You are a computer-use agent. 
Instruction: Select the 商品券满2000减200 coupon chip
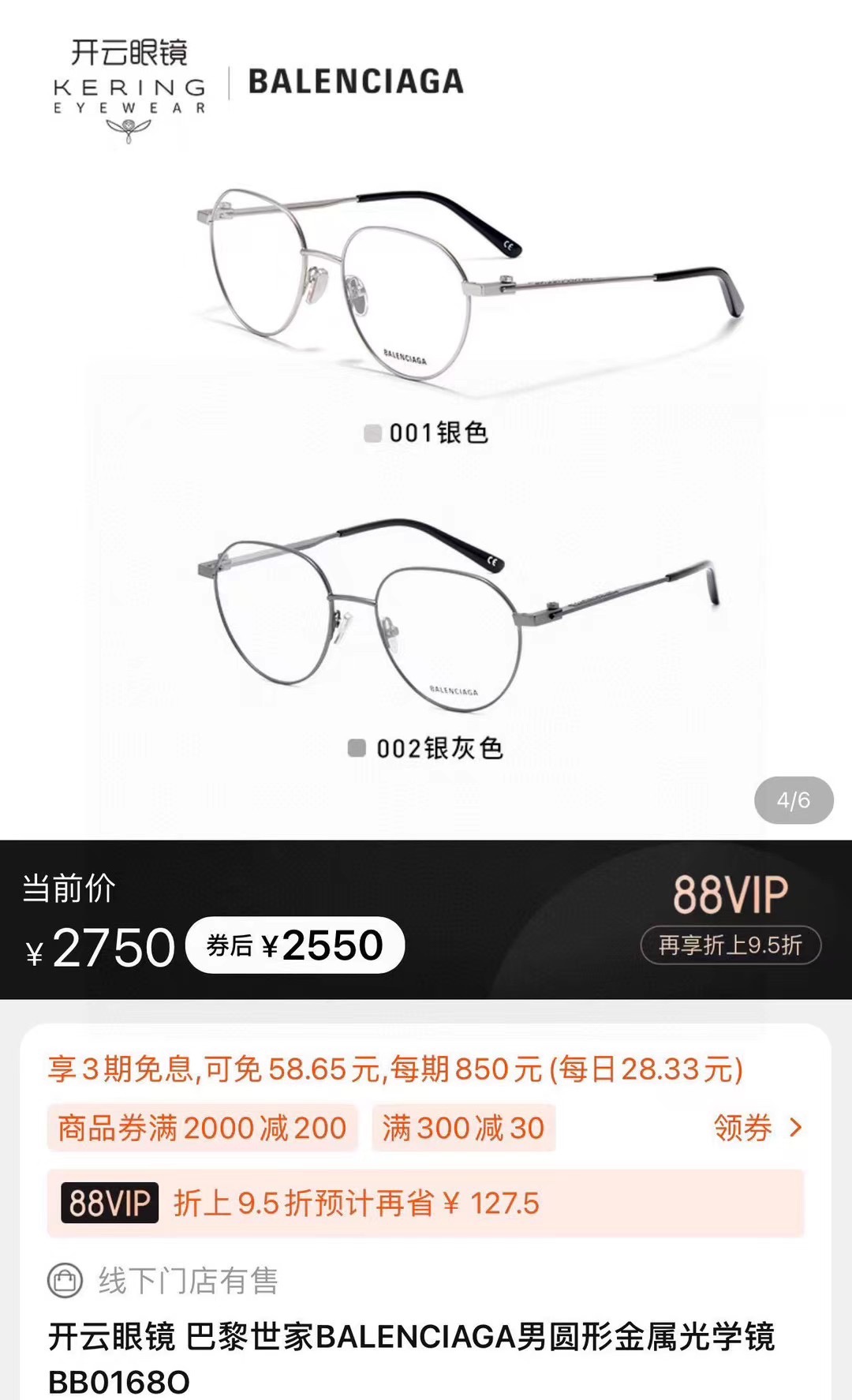[x=202, y=1128]
